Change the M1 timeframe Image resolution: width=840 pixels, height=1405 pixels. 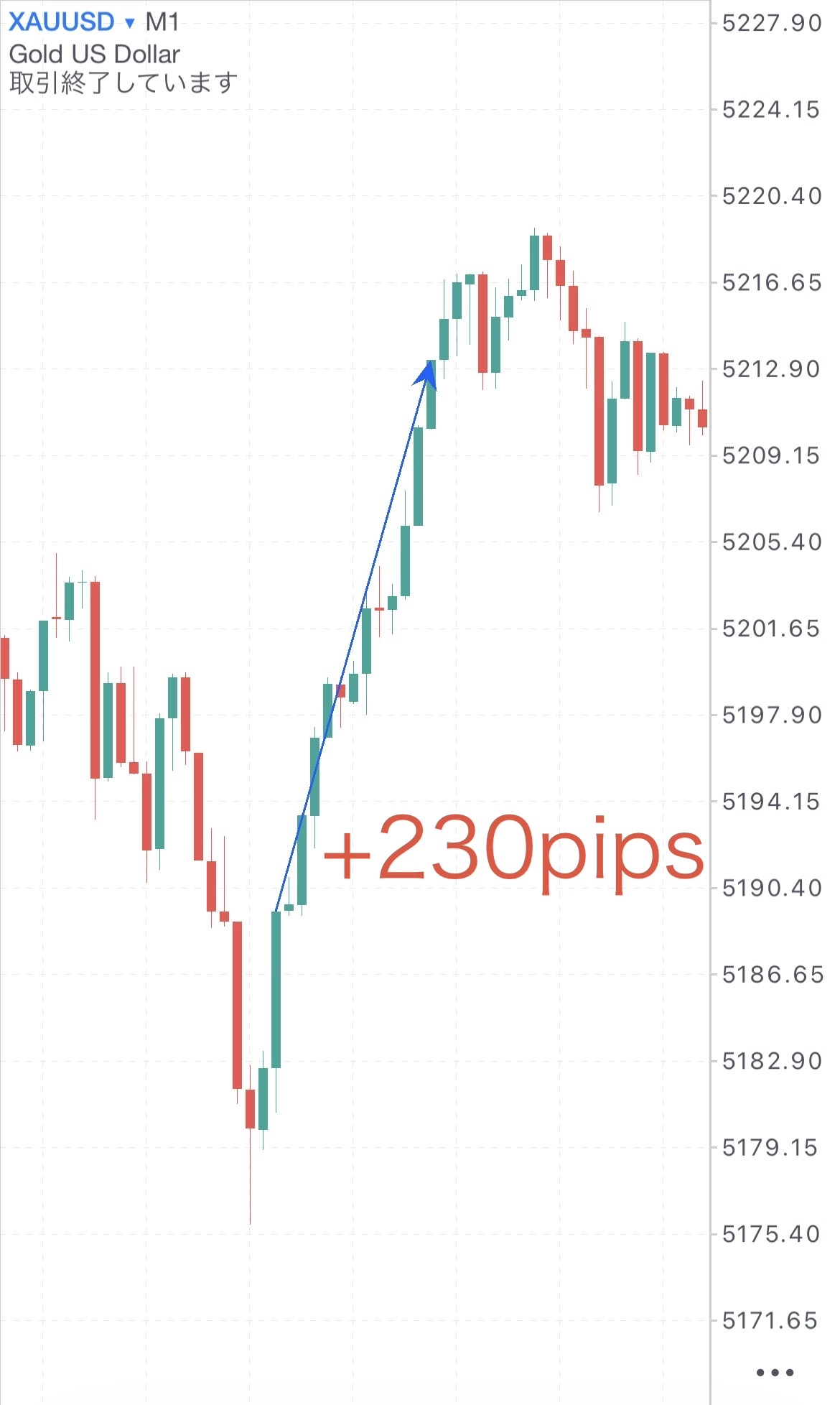(x=162, y=22)
